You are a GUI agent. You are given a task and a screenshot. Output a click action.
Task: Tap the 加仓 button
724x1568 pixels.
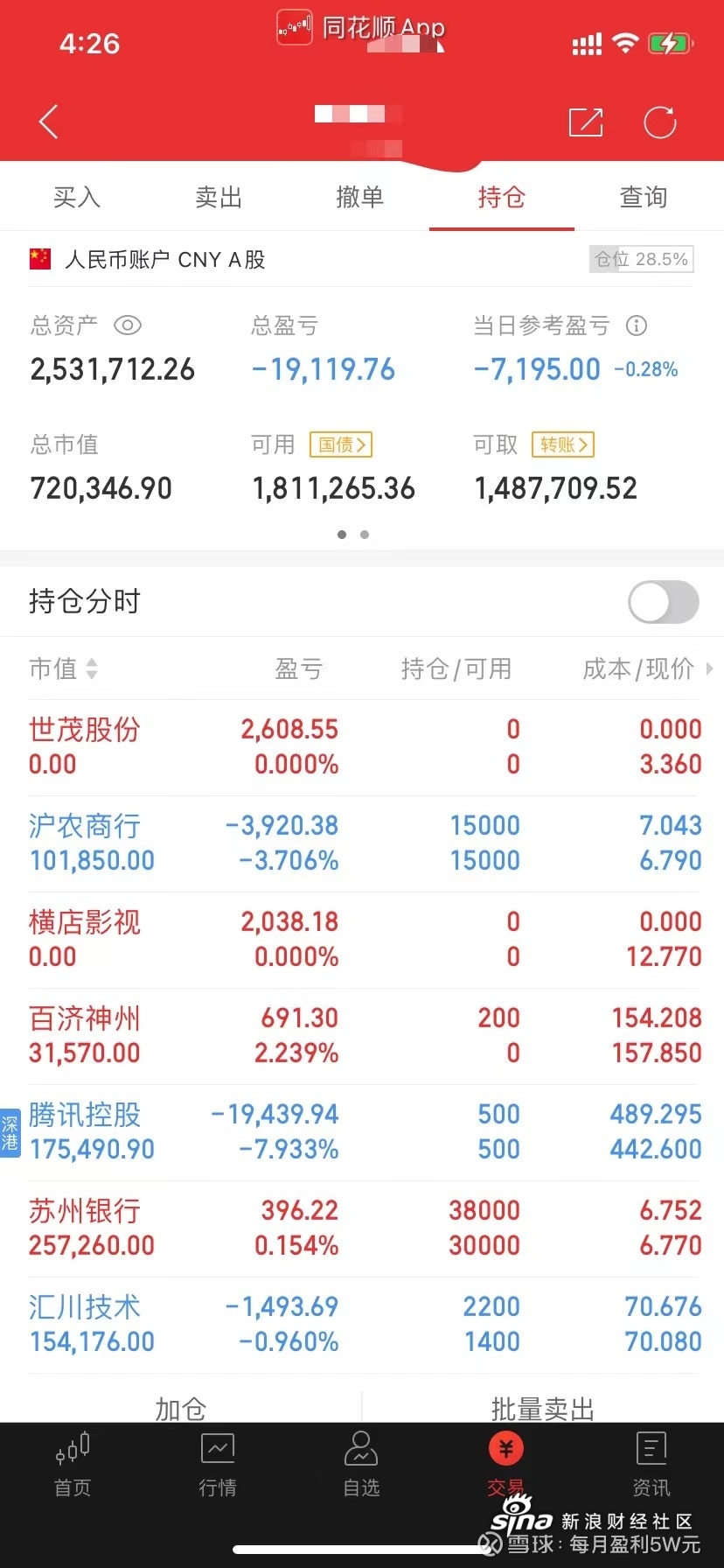[181, 1408]
